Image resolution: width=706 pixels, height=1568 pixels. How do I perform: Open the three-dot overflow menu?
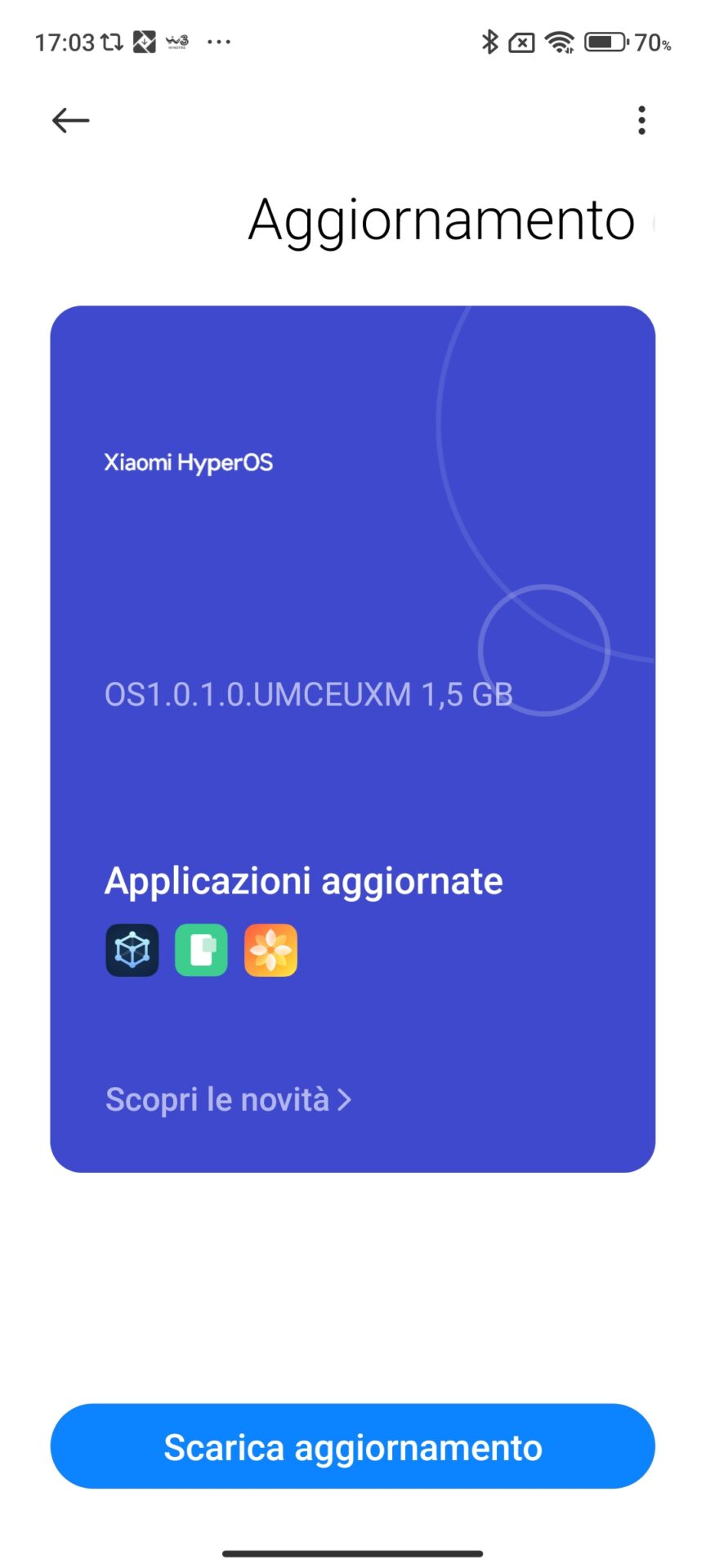coord(641,120)
